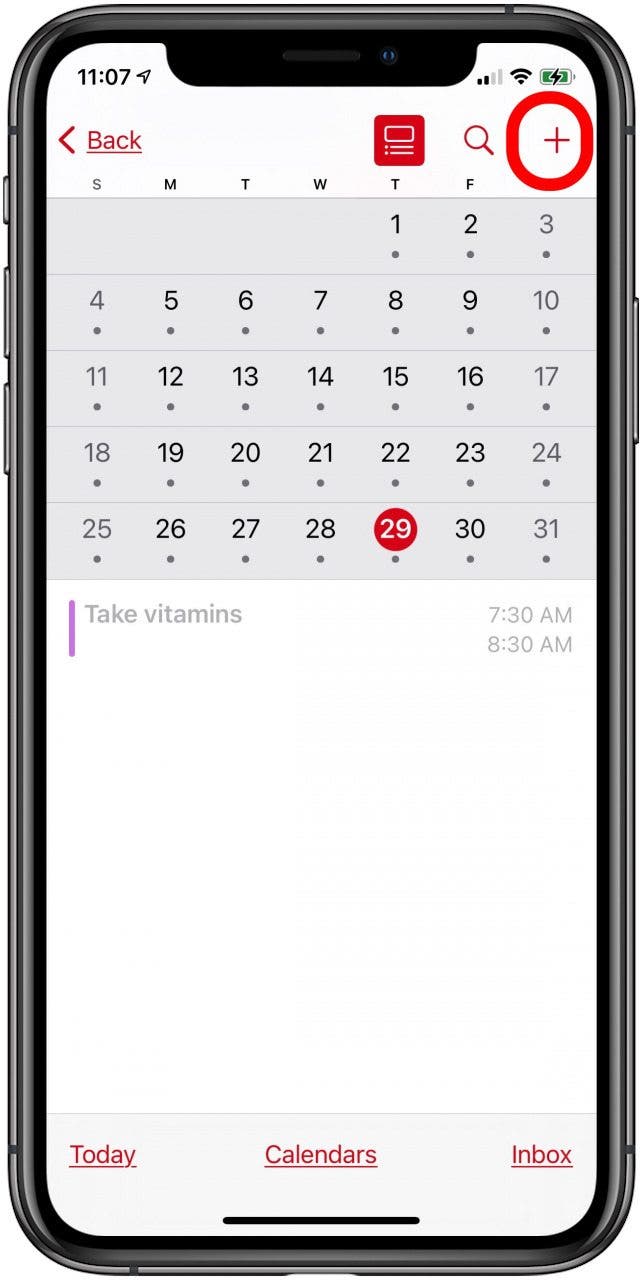Open the Calendars list
The height and width of the screenshot is (1280, 642).
tap(320, 1155)
